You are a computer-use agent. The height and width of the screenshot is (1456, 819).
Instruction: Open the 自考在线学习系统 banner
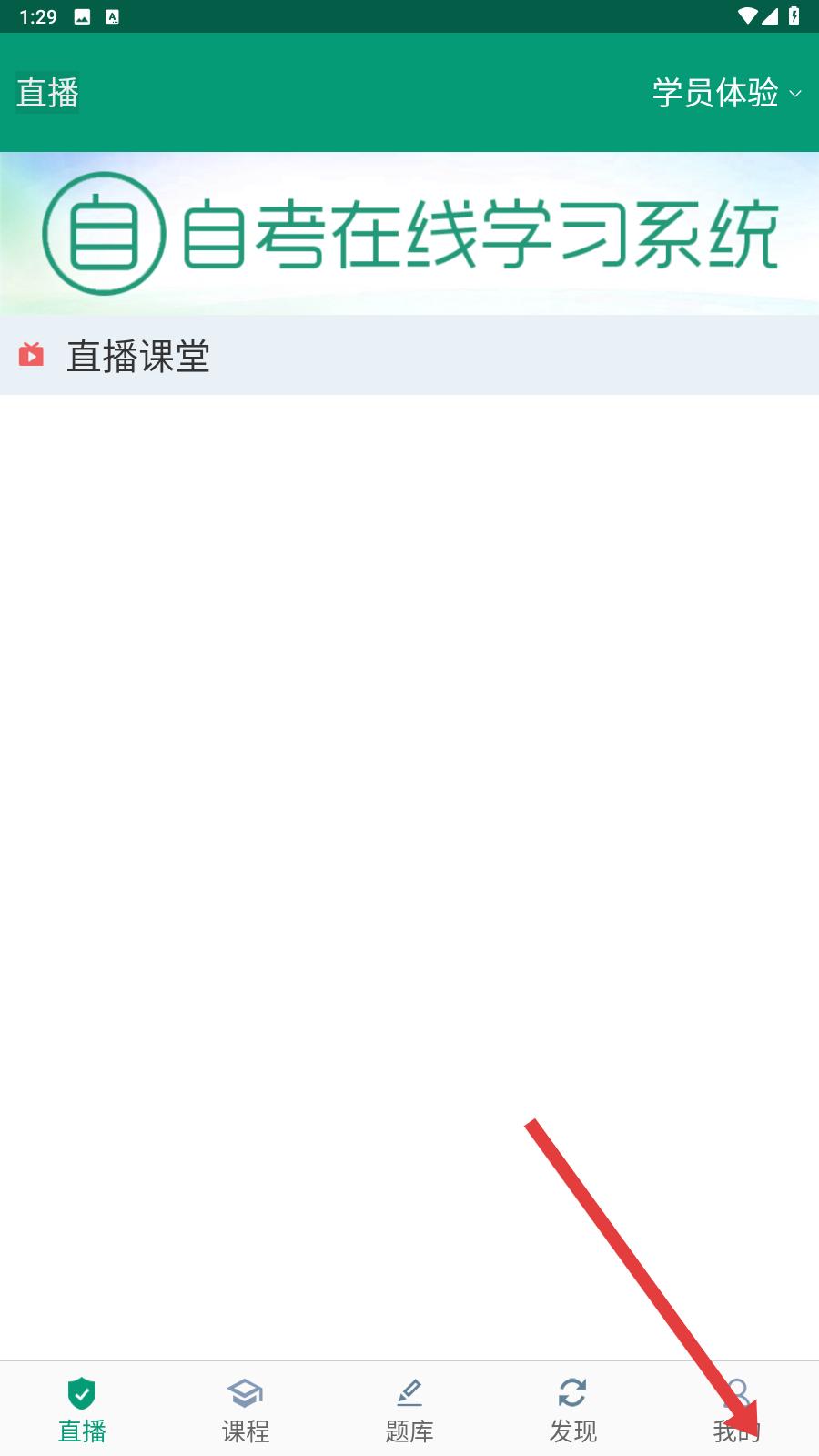tap(409, 234)
